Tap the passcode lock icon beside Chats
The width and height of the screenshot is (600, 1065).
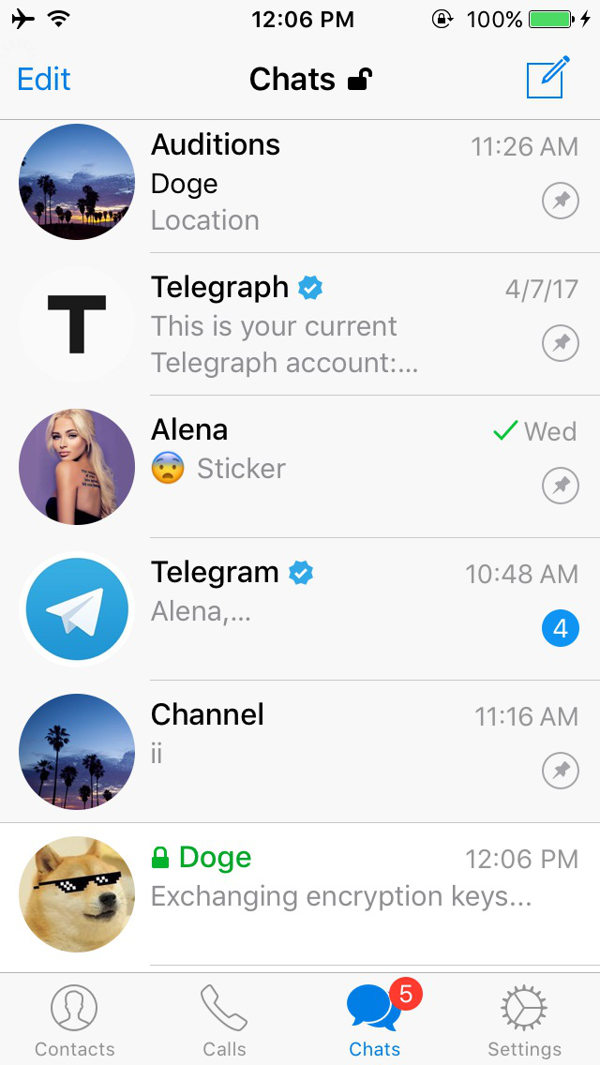pos(360,79)
